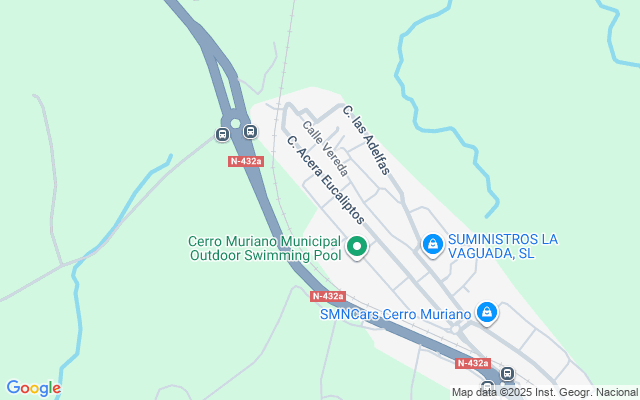Select the SUMINISTROS LA VAGUADA, SL shop pin
640x400 pixels.
[x=432, y=243]
